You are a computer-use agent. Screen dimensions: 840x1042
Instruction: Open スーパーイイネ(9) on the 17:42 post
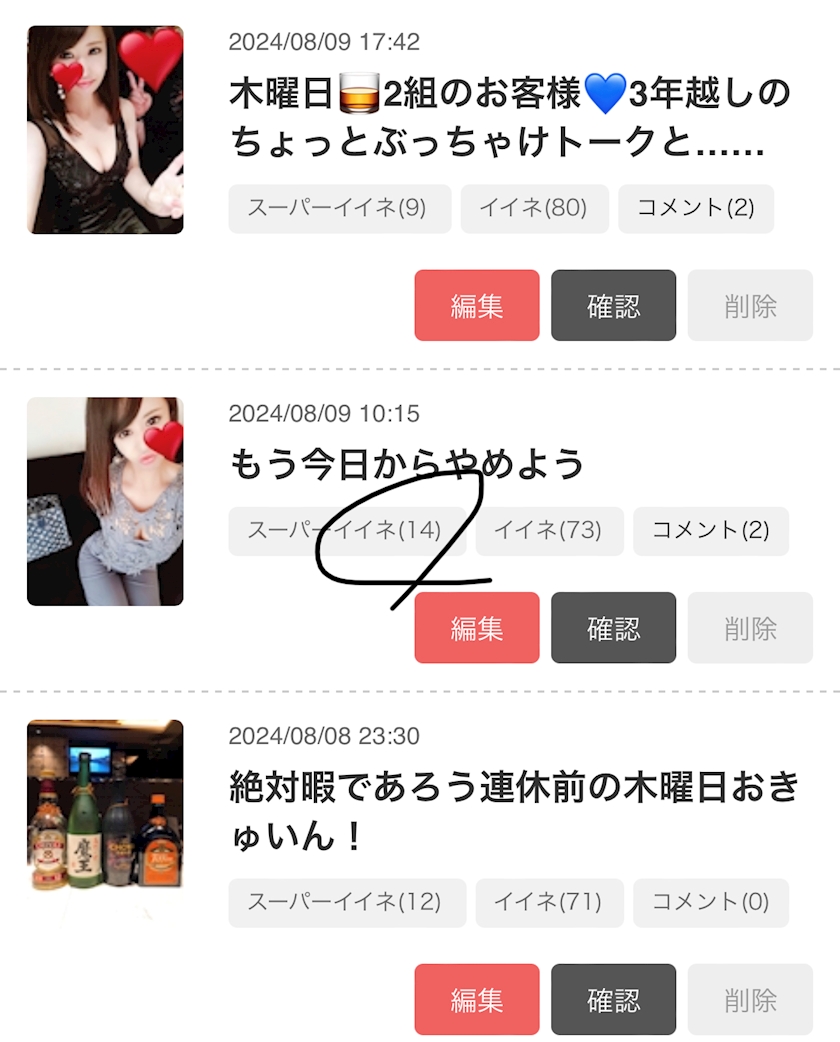pyautogui.click(x=340, y=209)
